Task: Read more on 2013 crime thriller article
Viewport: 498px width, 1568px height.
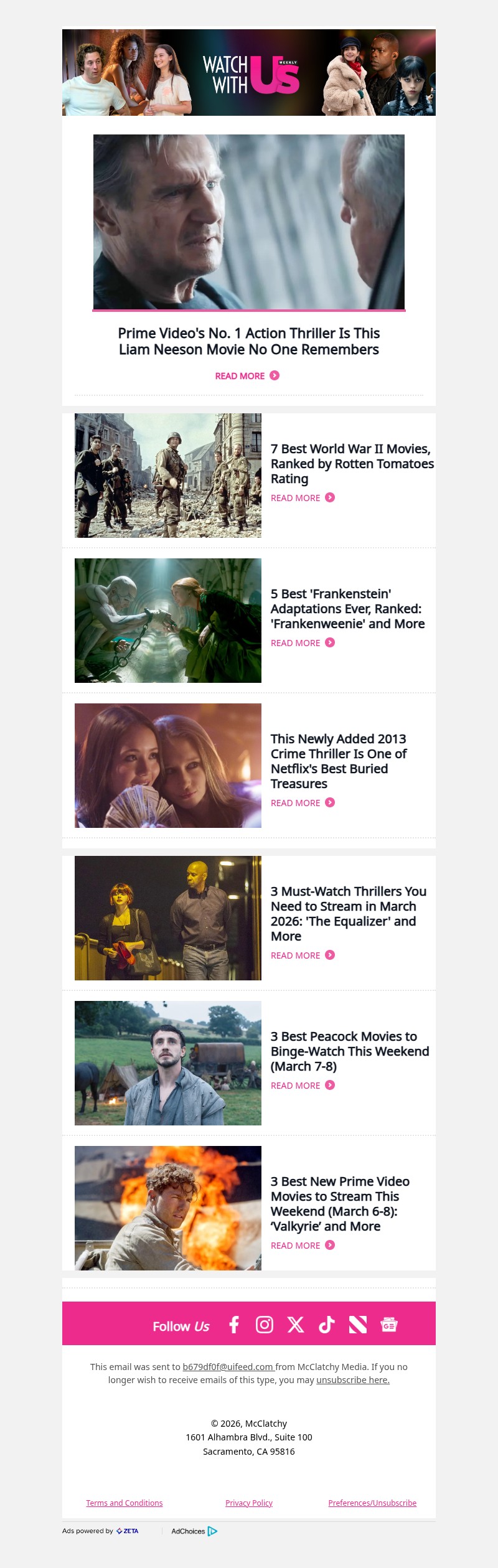Action: click(303, 803)
